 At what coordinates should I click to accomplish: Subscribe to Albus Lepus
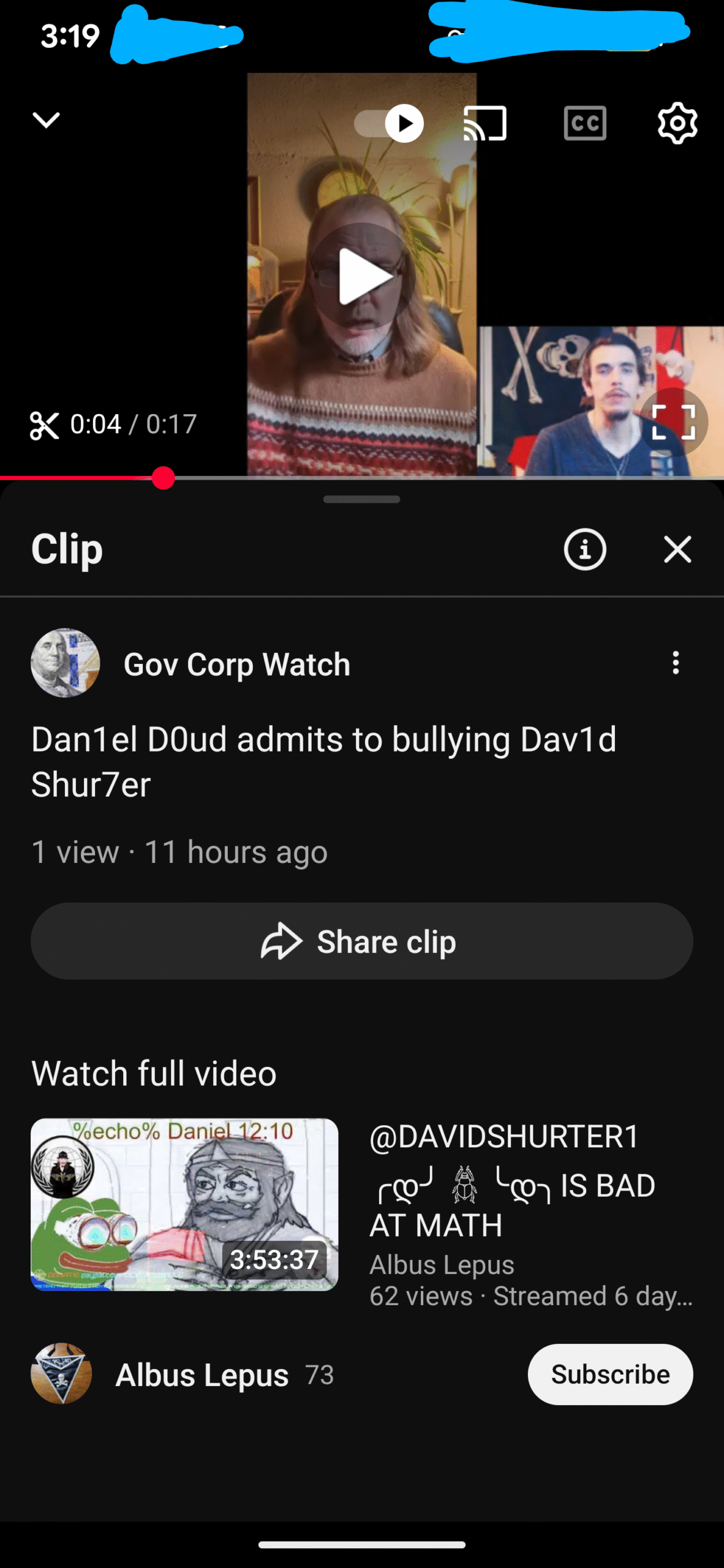610,1374
